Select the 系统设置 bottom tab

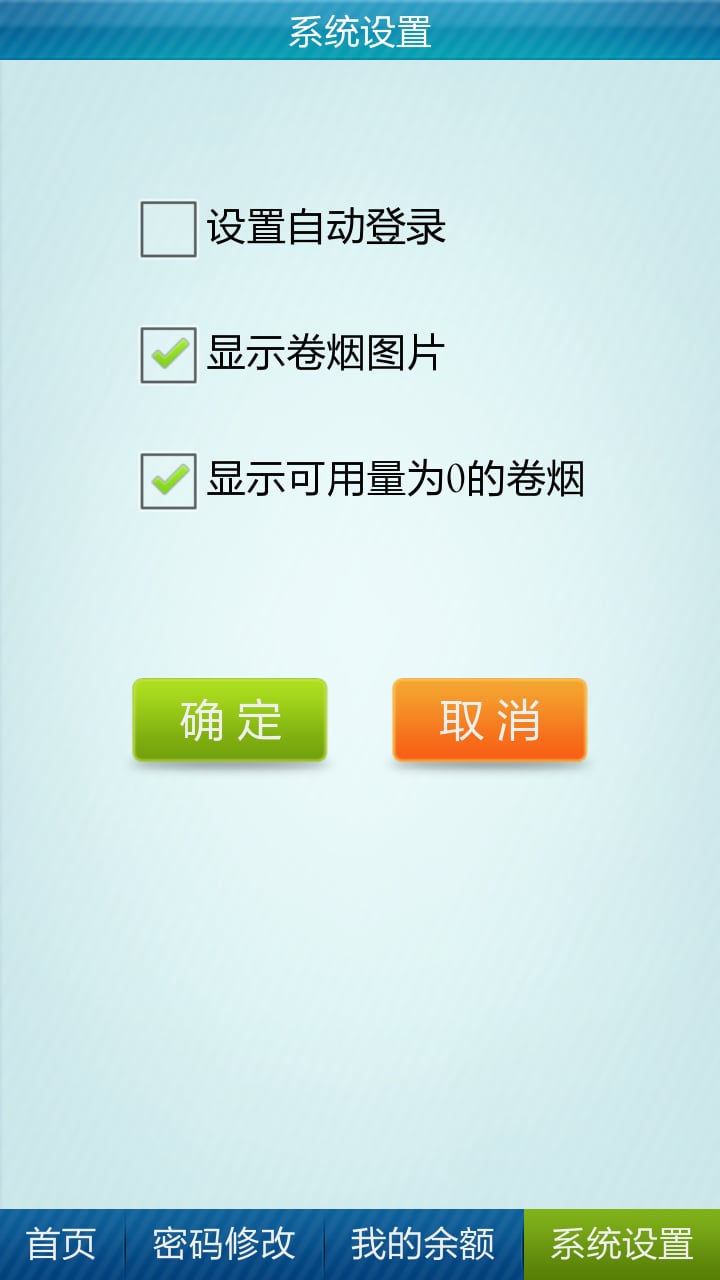(622, 1244)
